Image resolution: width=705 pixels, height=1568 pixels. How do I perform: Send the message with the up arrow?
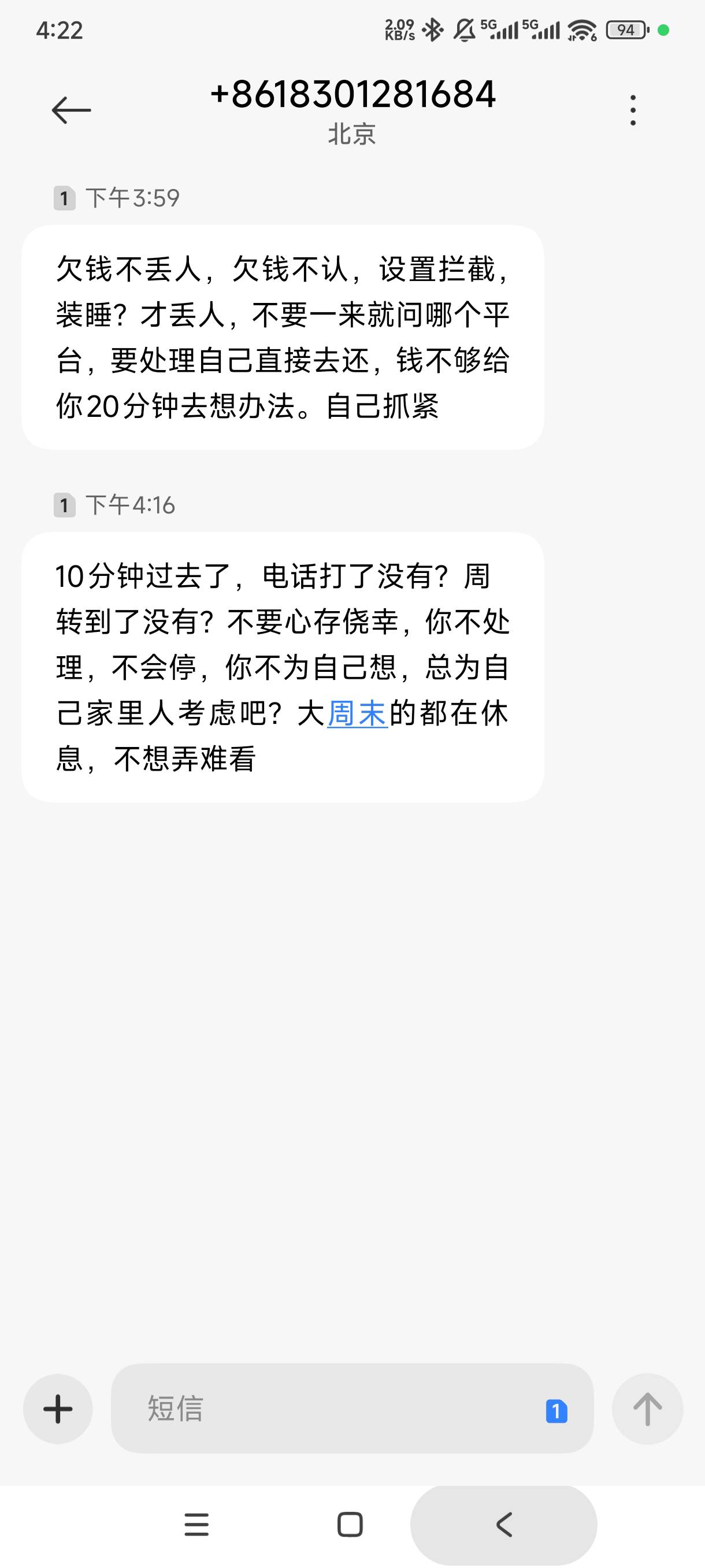click(647, 1409)
